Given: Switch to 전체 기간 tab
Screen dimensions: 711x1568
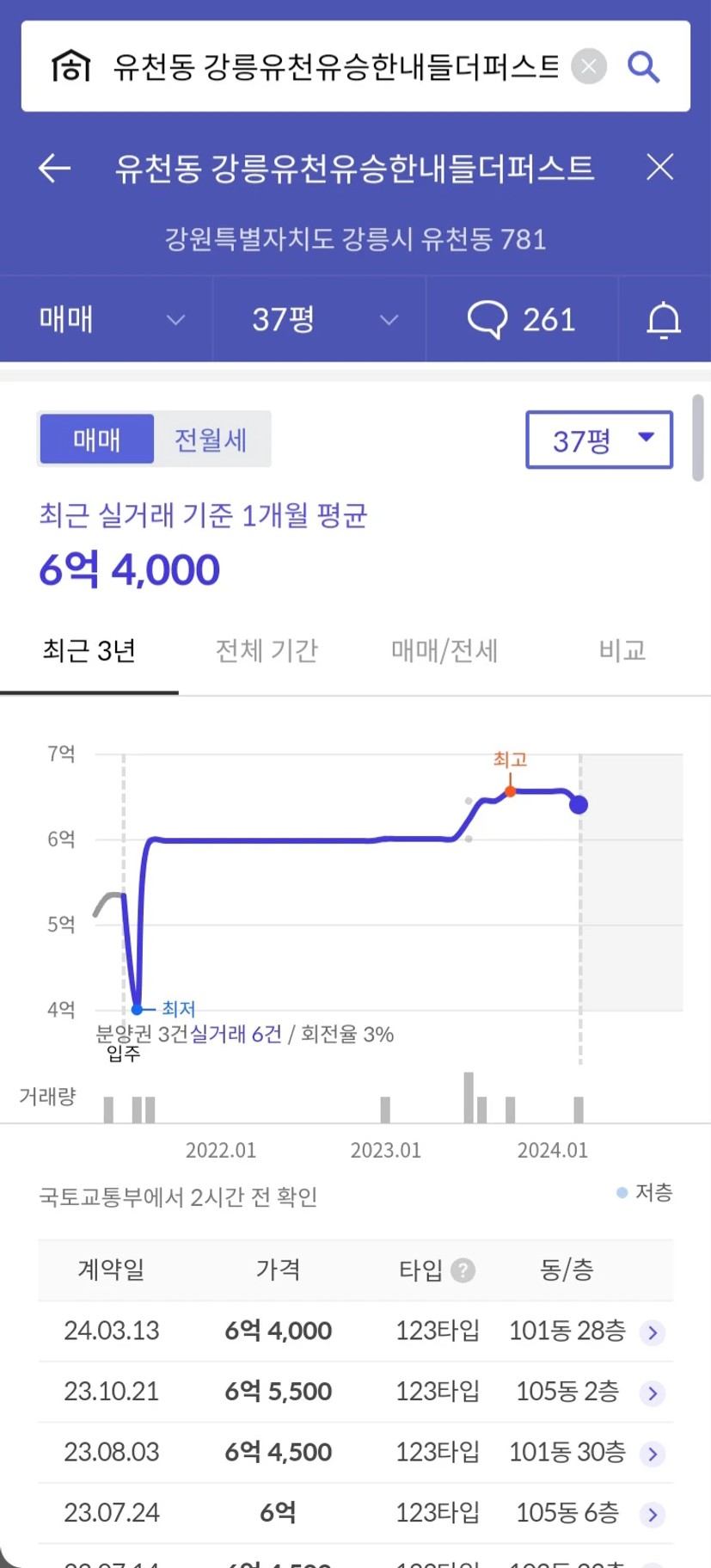Looking at the screenshot, I should pyautogui.click(x=267, y=650).
